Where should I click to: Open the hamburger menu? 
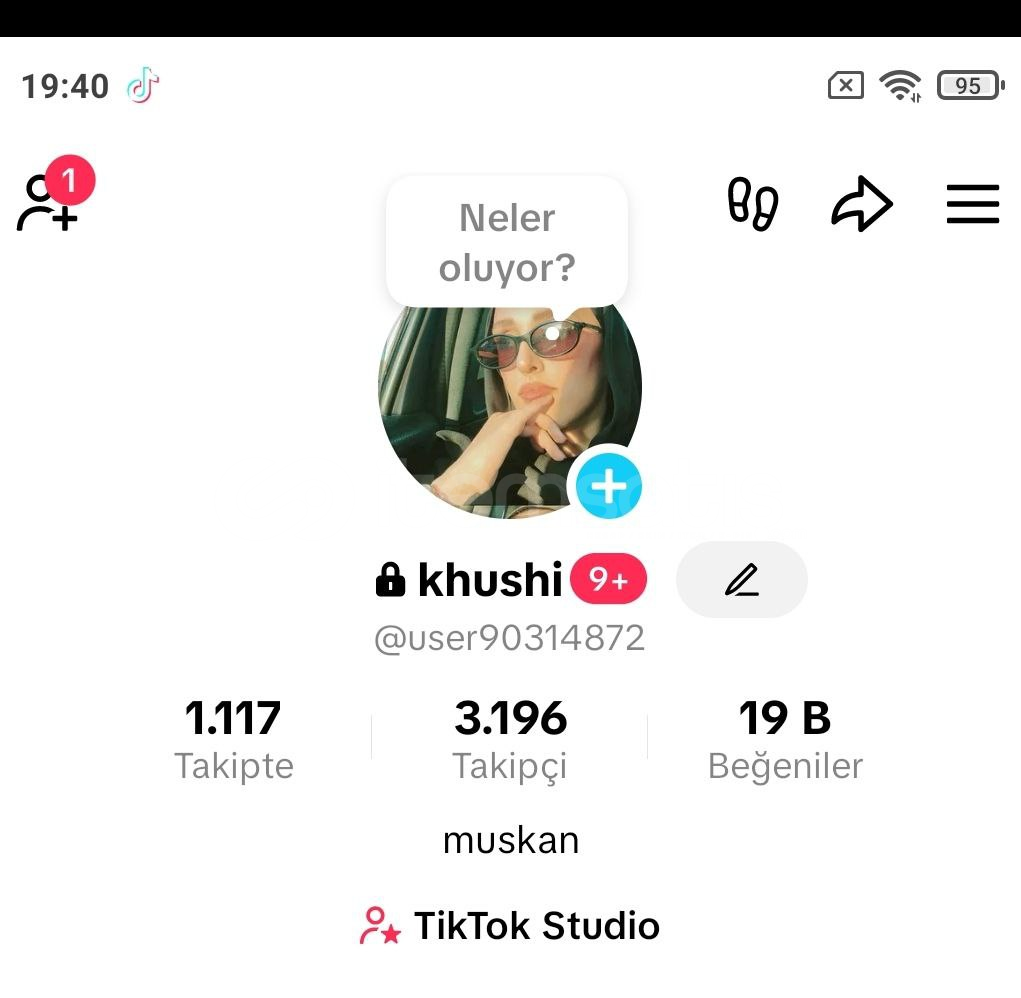(x=972, y=205)
